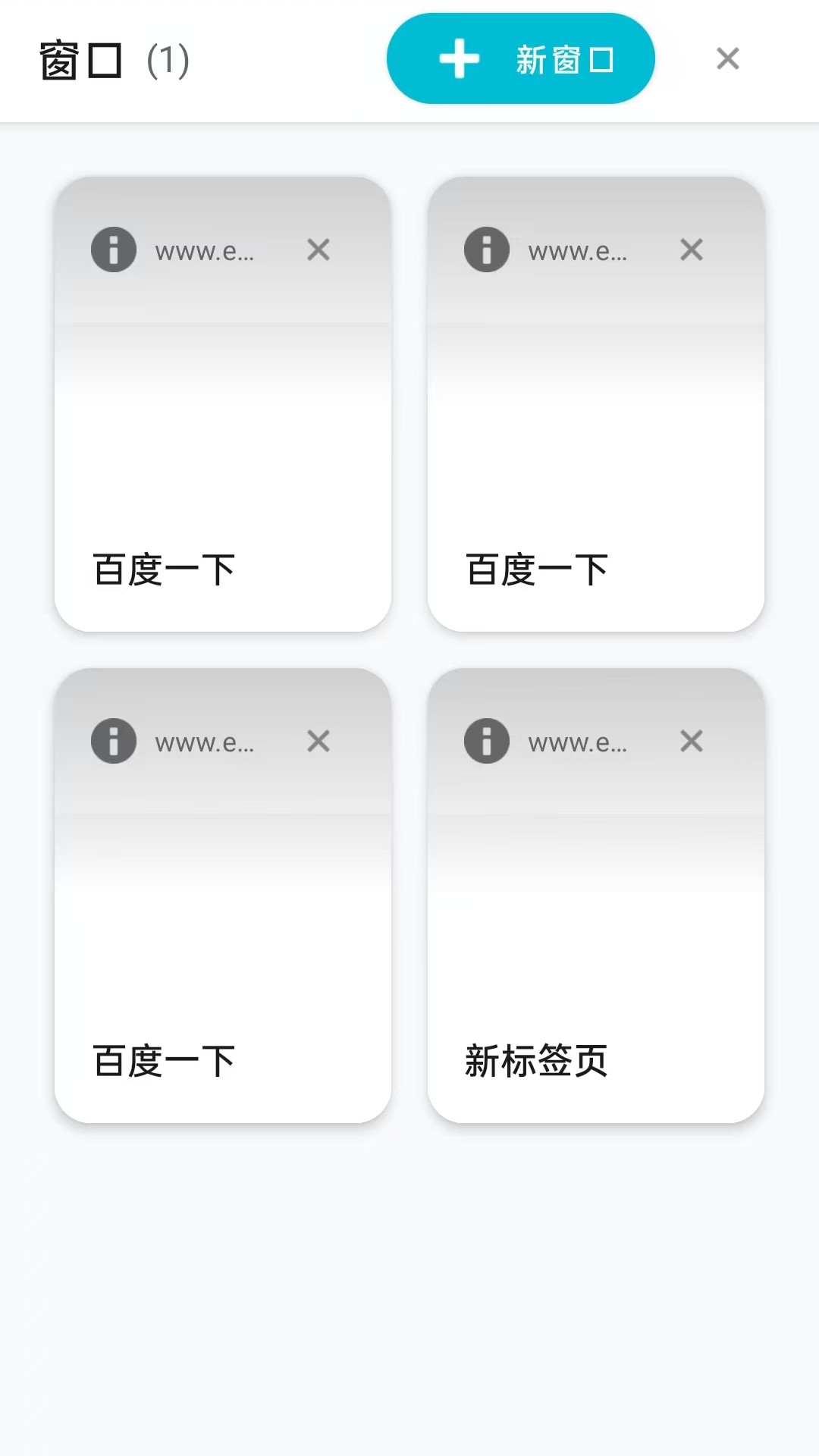819x1456 pixels.
Task: Open a new window via 新窗口
Action: 520,58
